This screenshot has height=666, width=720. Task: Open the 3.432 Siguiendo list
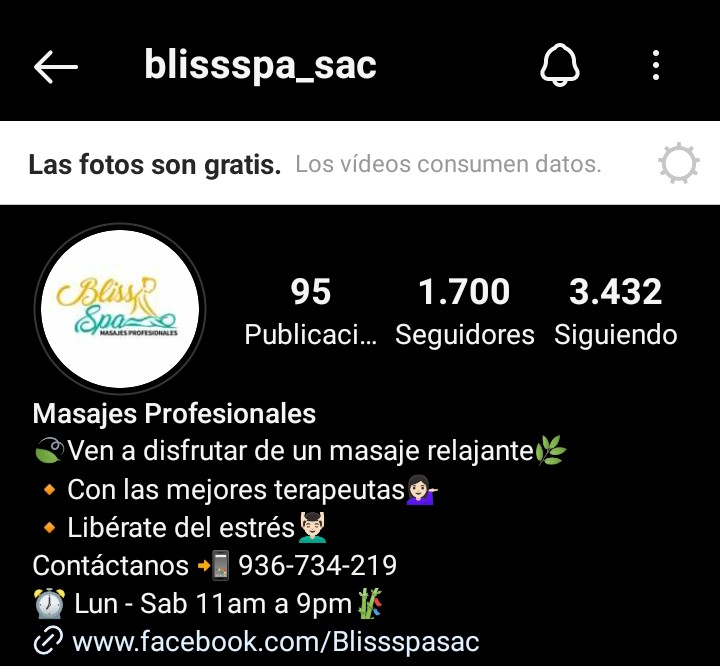click(x=616, y=312)
